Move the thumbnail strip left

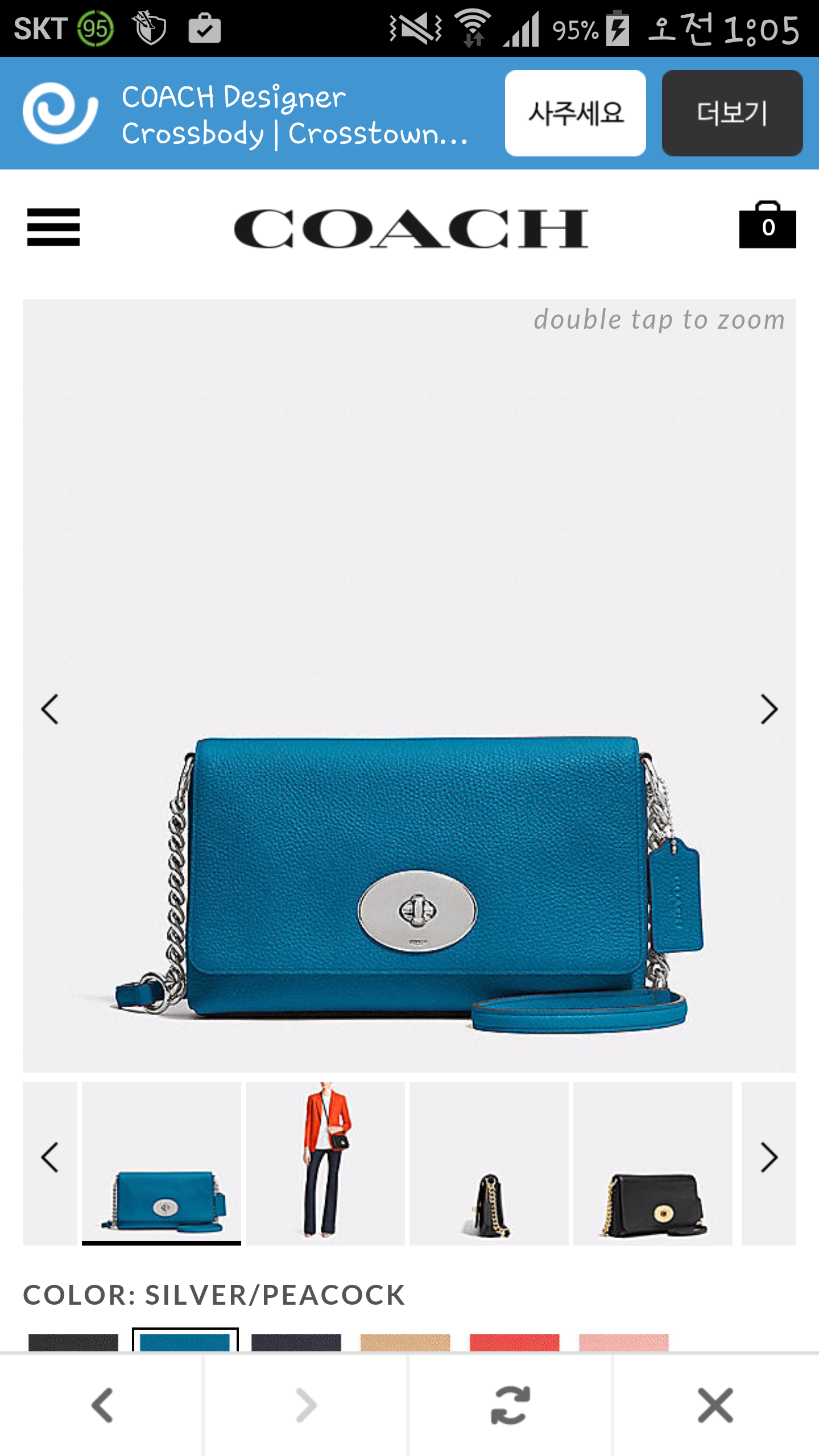coord(50,1157)
